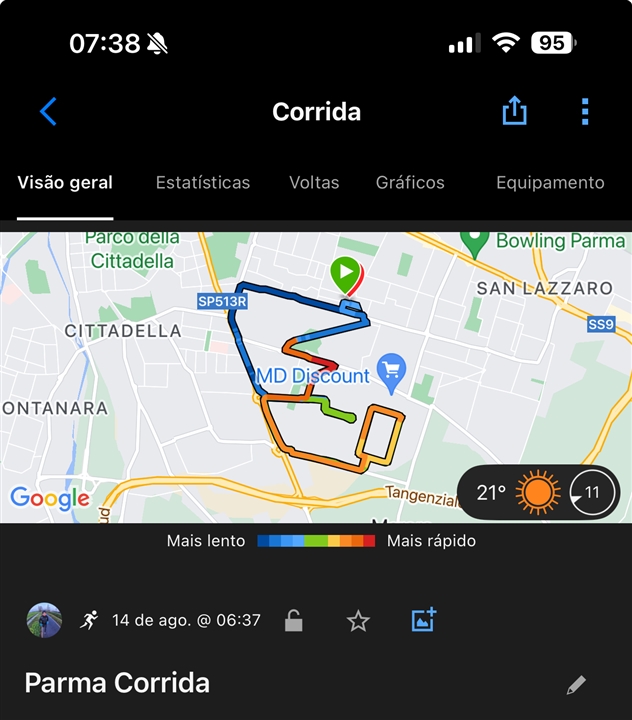The image size is (632, 720).
Task: Go back from the Corrida screen
Action: 48,111
